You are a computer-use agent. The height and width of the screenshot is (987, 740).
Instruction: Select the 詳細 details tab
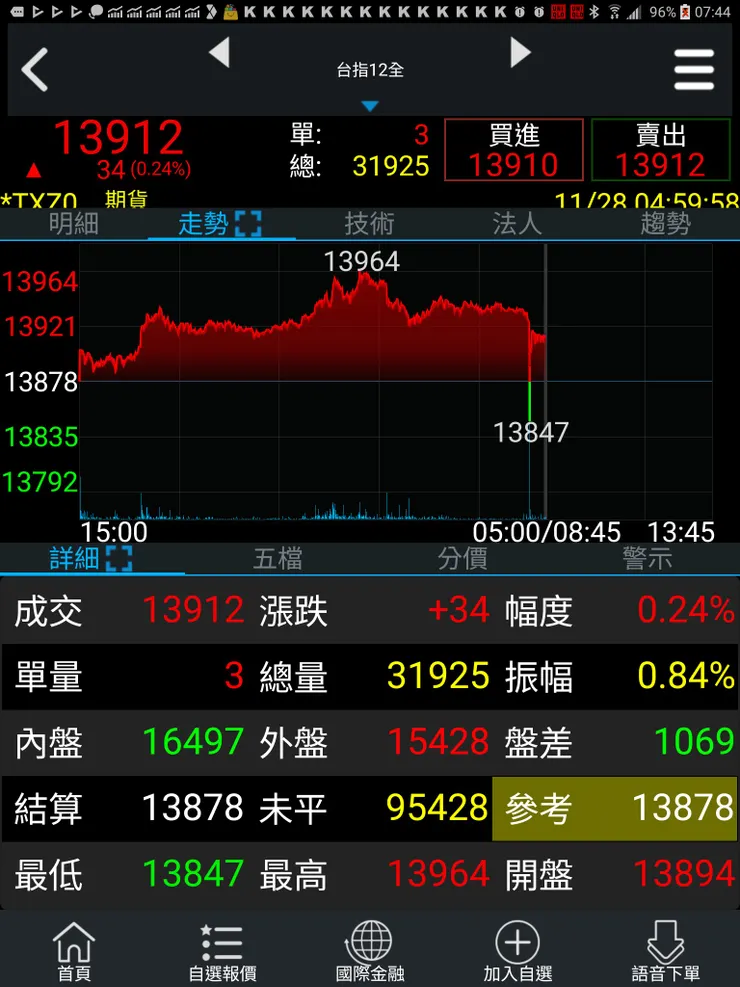pyautogui.click(x=91, y=558)
